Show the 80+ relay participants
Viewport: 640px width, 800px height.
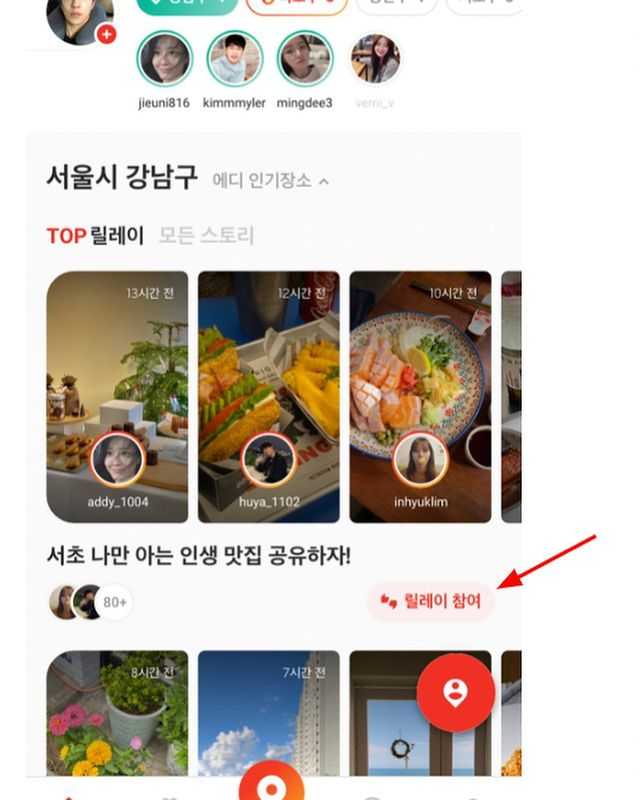pyautogui.click(x=114, y=602)
